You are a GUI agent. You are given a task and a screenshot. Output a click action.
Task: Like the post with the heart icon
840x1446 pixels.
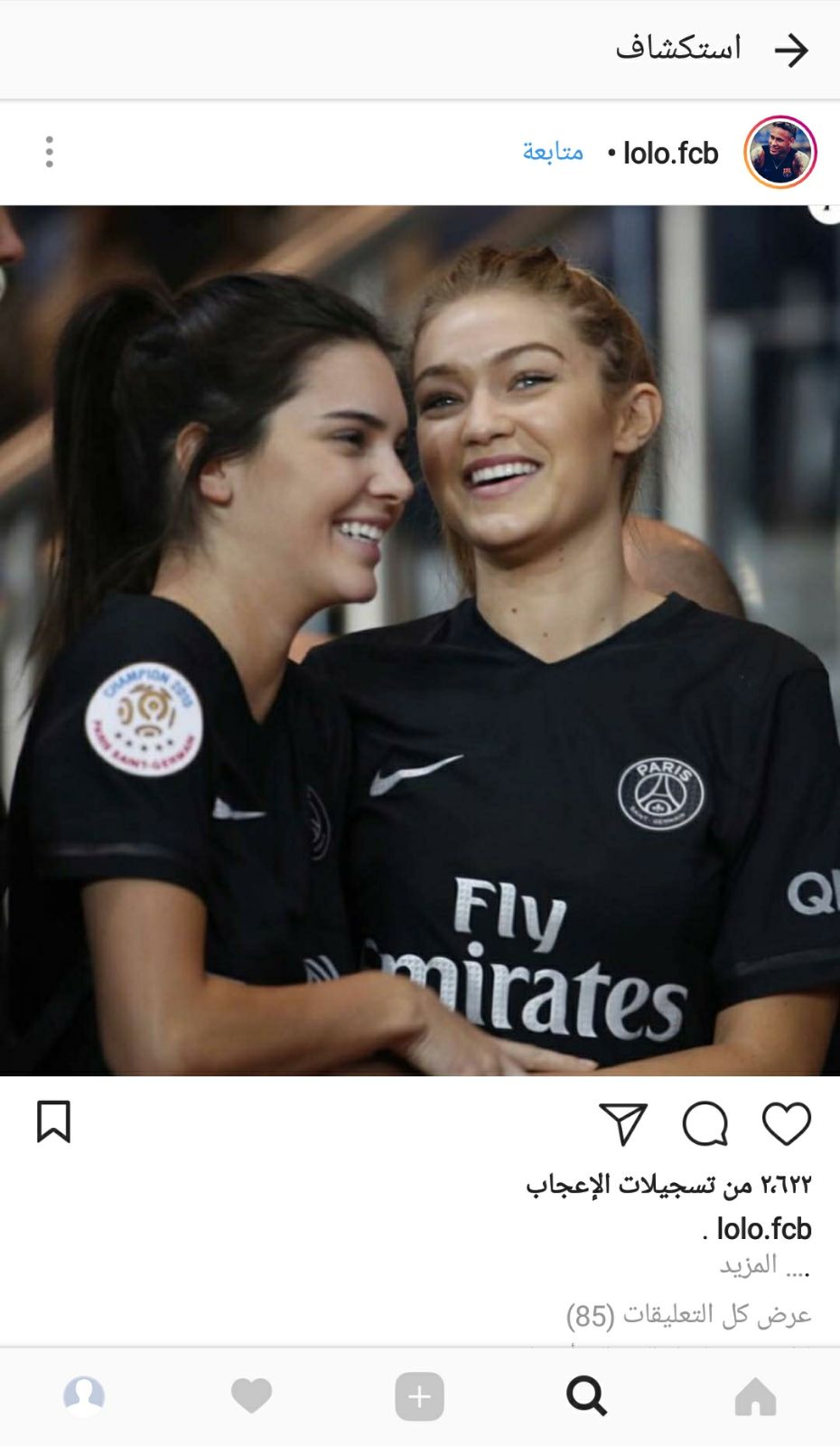click(786, 1123)
